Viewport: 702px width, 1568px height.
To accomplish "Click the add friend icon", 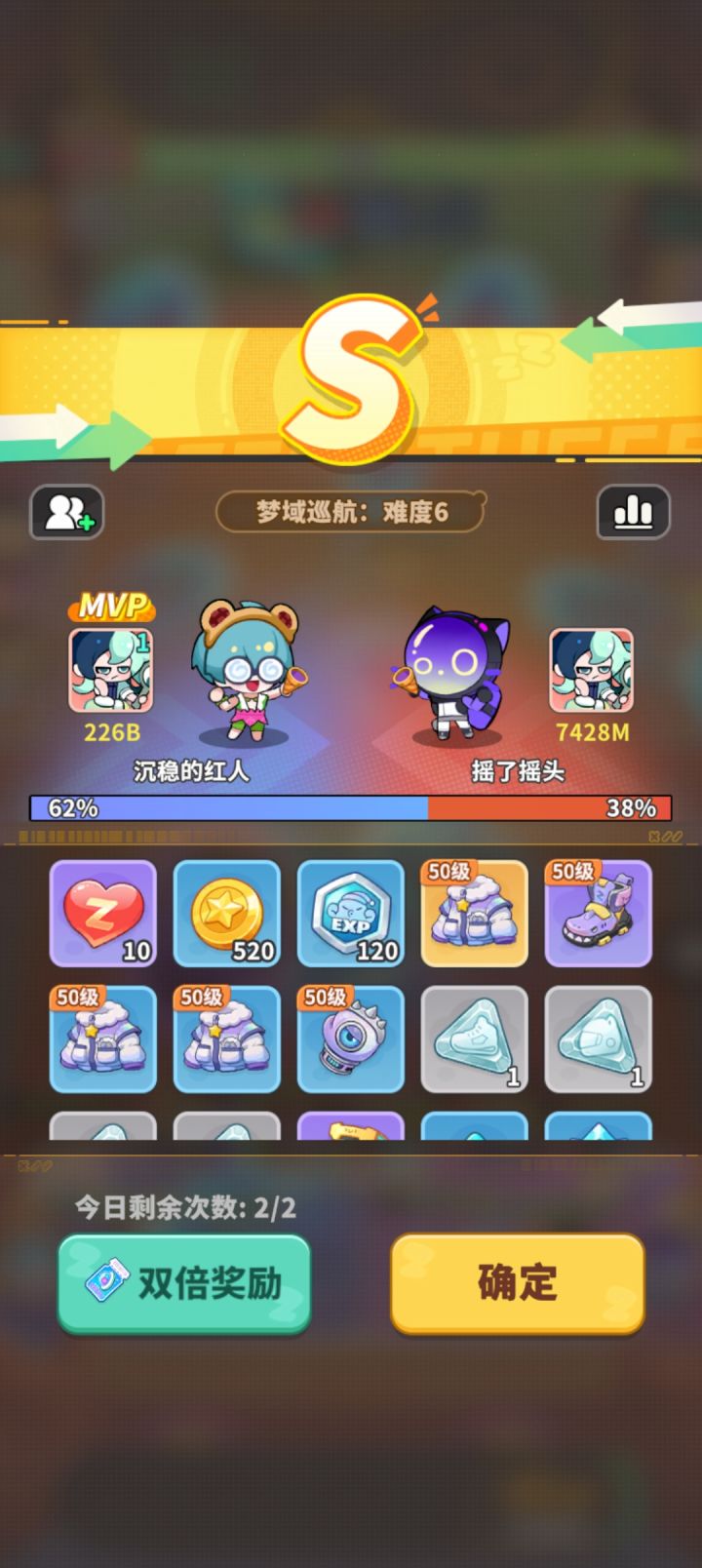I will [x=66, y=511].
